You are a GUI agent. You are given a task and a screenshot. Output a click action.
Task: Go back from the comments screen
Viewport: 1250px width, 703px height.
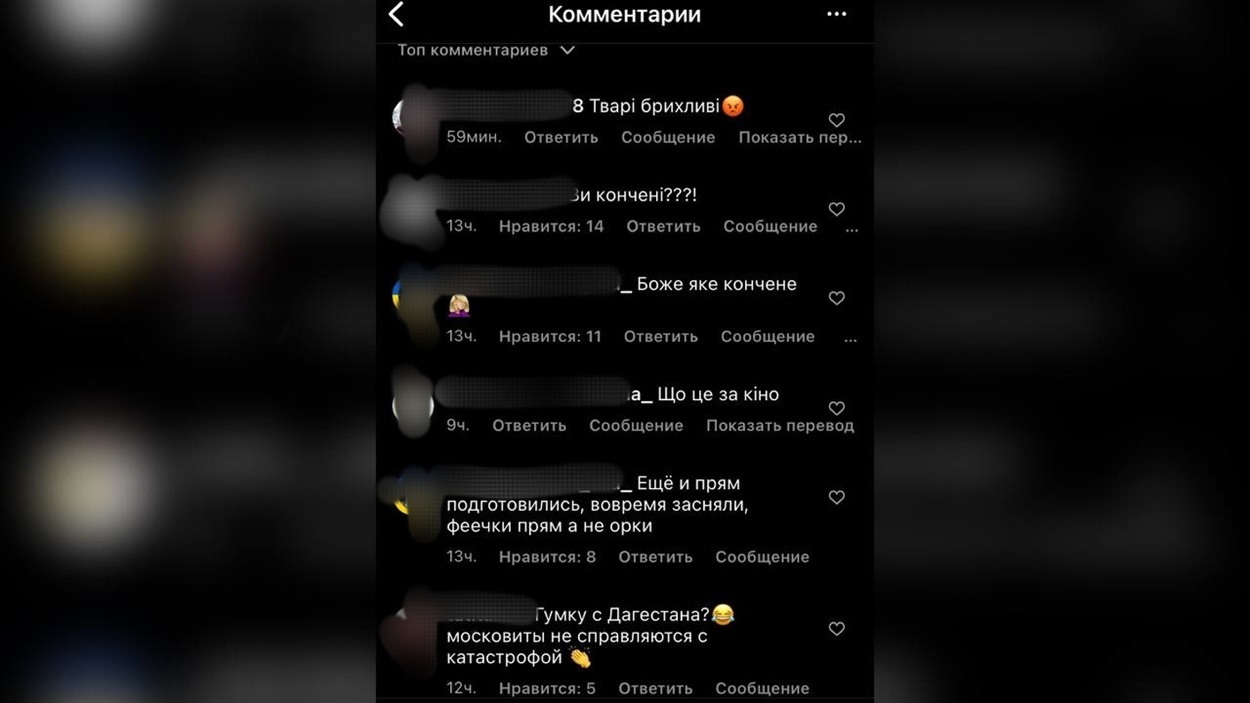coord(397,14)
